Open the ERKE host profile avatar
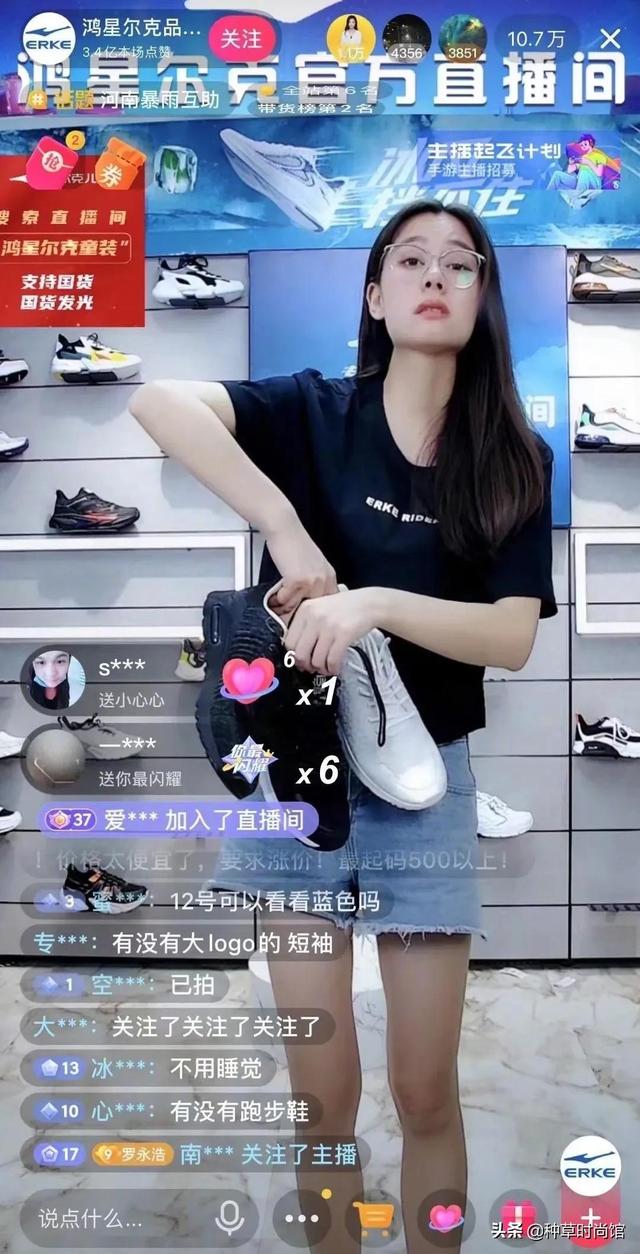Screen dimensions: 640x1254 pyautogui.click(x=48, y=39)
